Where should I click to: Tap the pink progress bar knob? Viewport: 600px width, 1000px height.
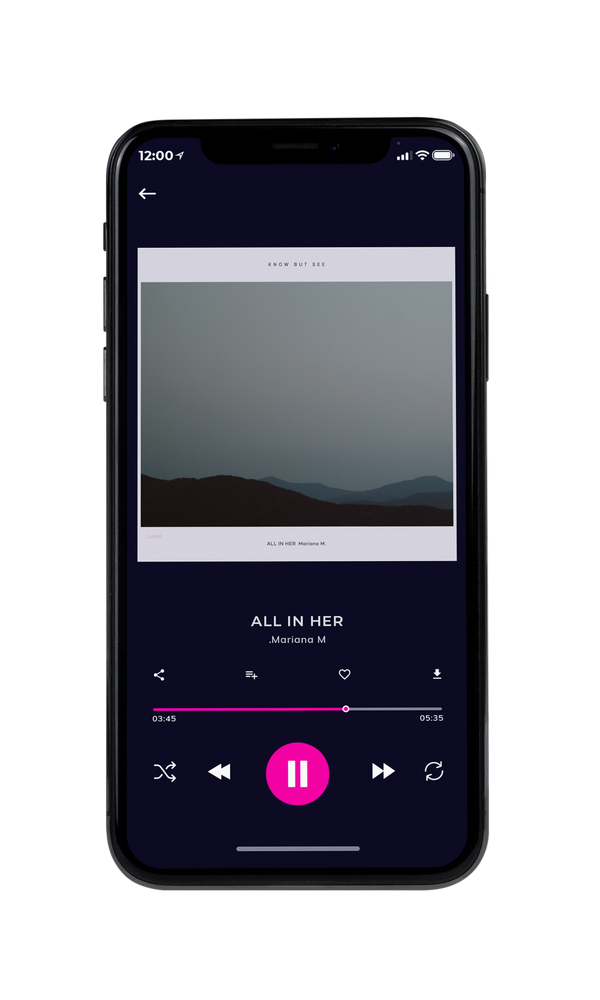pyautogui.click(x=346, y=709)
